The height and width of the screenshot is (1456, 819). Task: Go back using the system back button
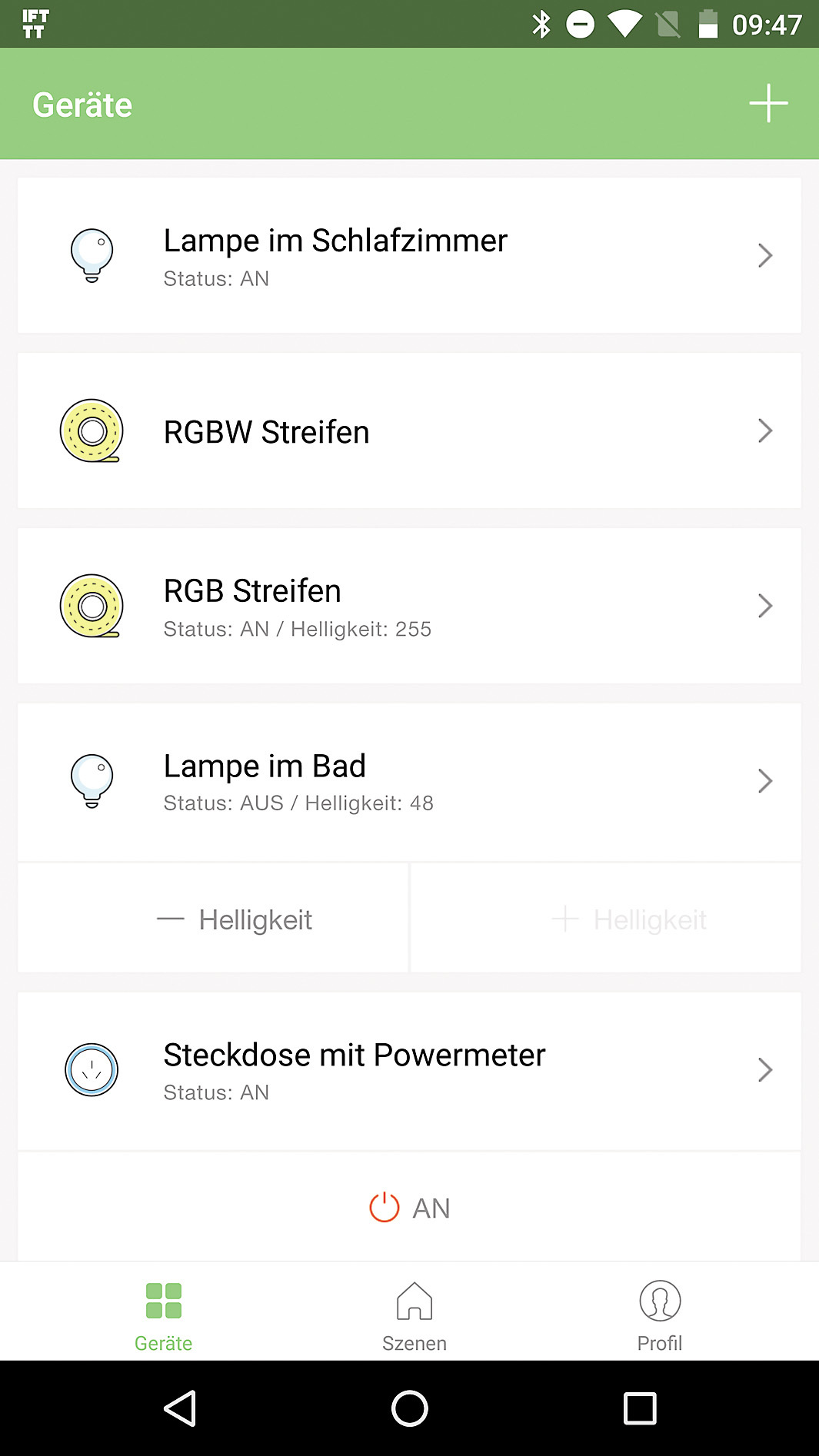click(181, 1408)
